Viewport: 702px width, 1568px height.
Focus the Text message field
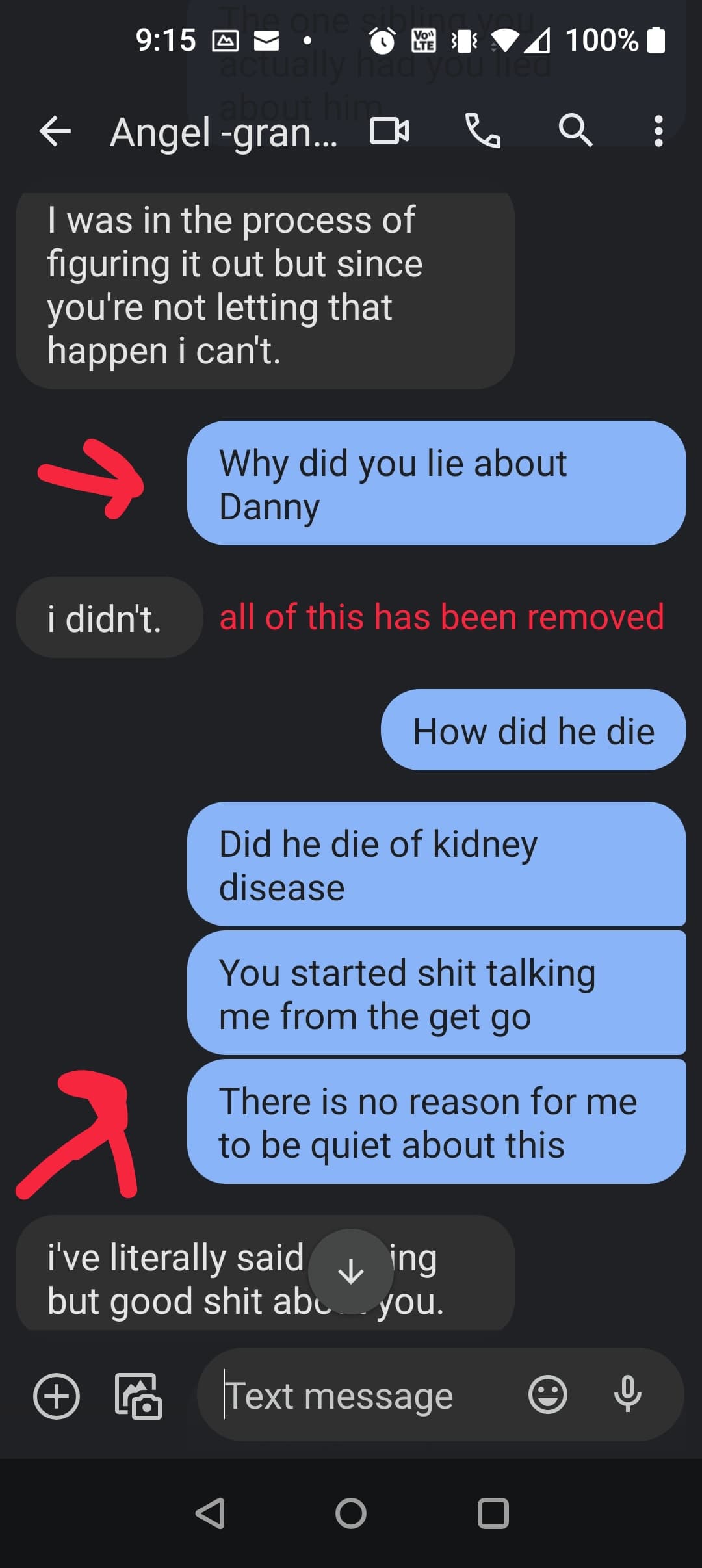tap(364, 1395)
